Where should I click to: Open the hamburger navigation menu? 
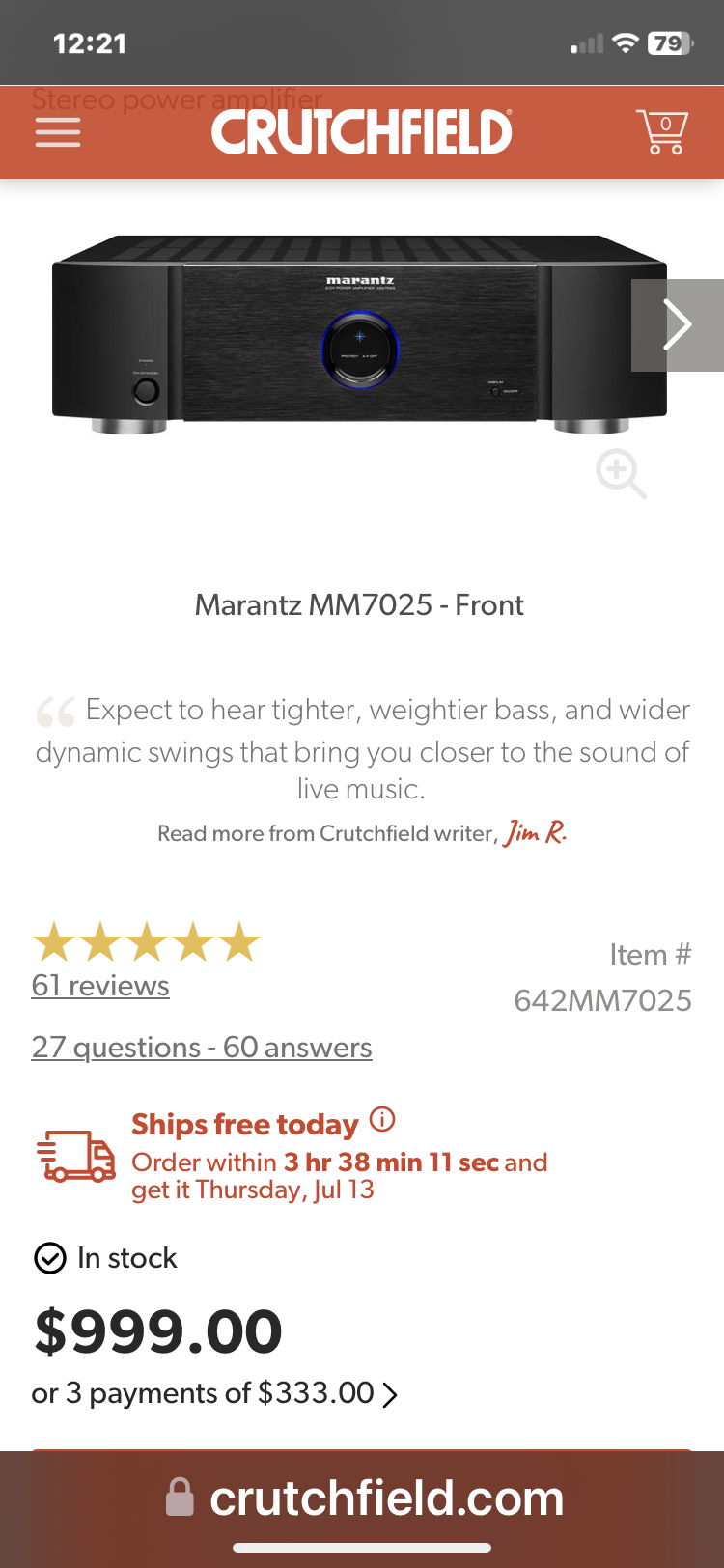57,132
